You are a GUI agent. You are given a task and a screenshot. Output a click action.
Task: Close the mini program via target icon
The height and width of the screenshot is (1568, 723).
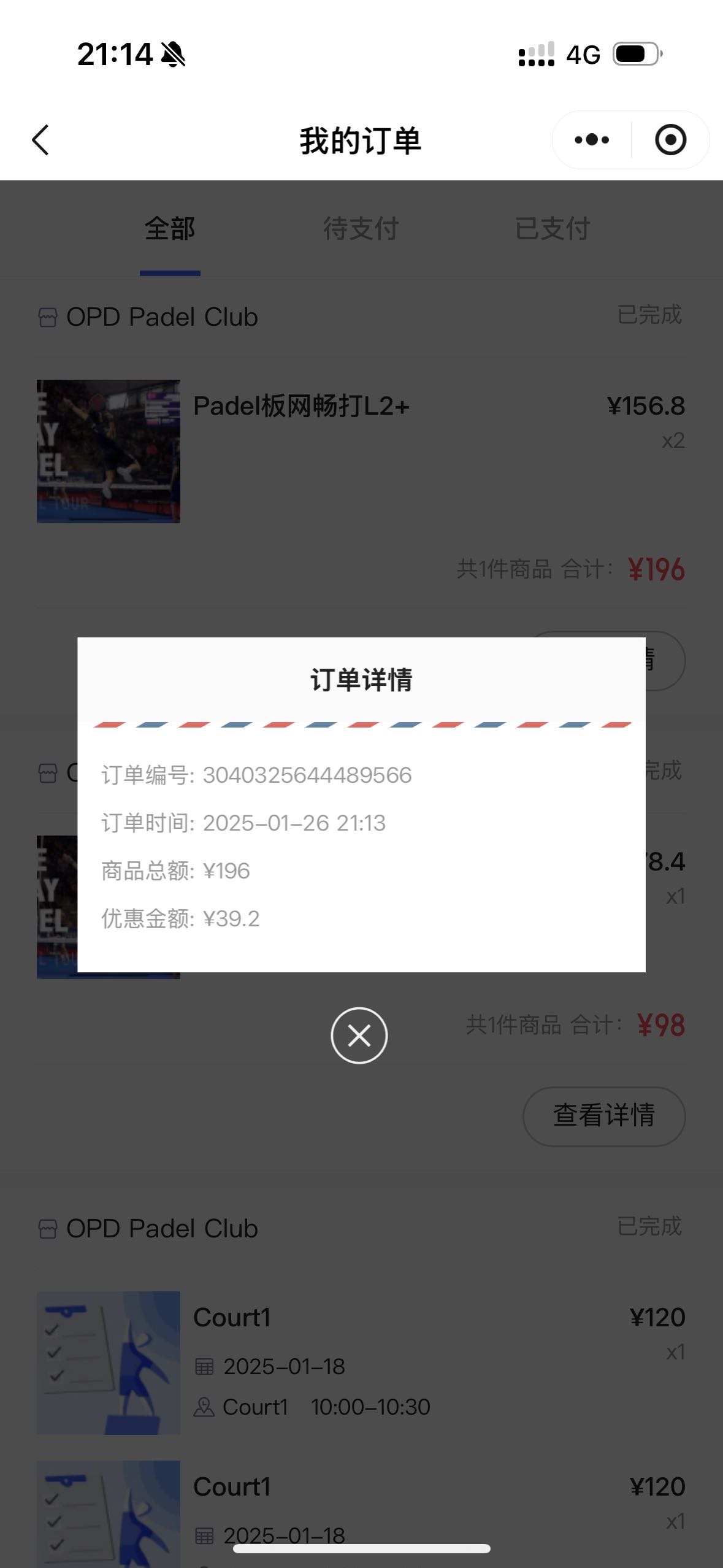pos(670,140)
